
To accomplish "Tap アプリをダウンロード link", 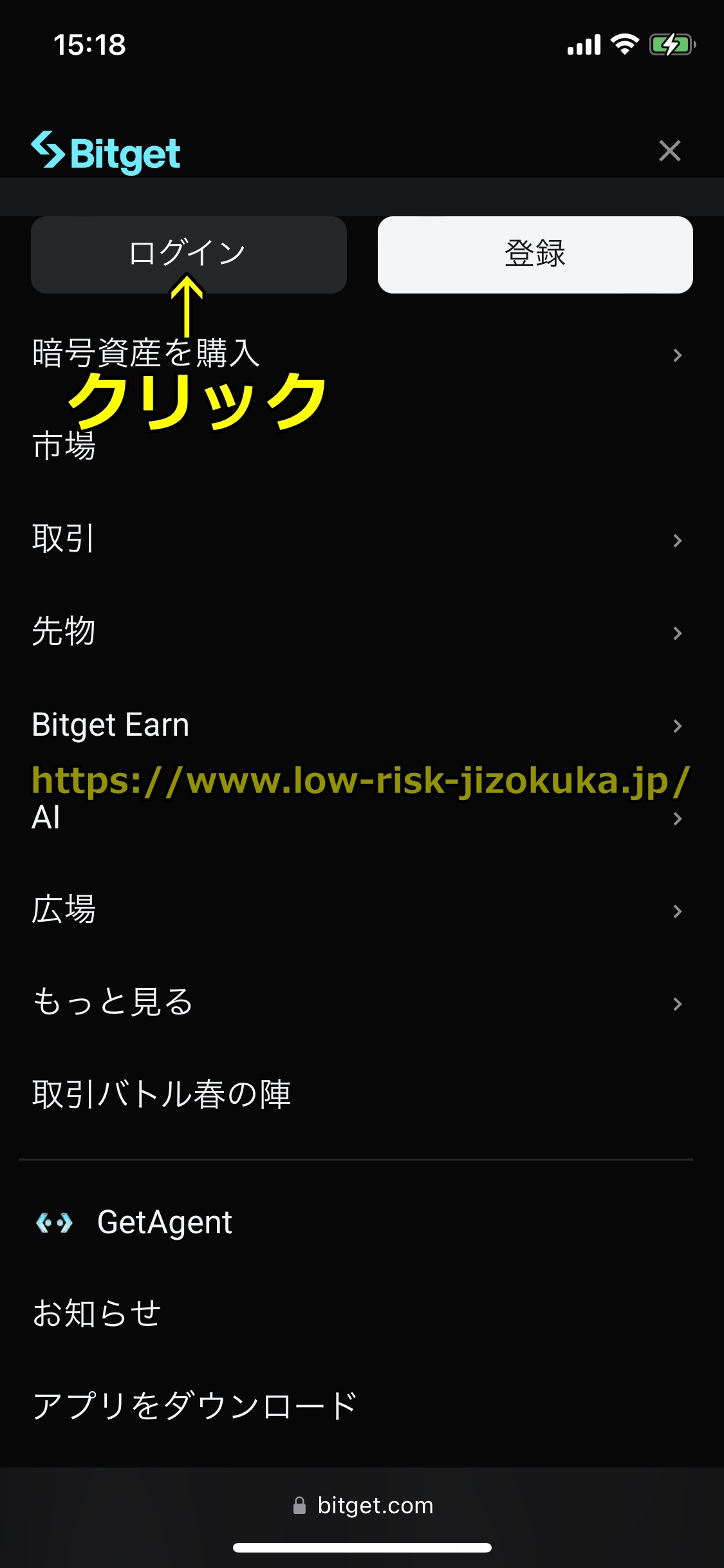I will tap(193, 1403).
